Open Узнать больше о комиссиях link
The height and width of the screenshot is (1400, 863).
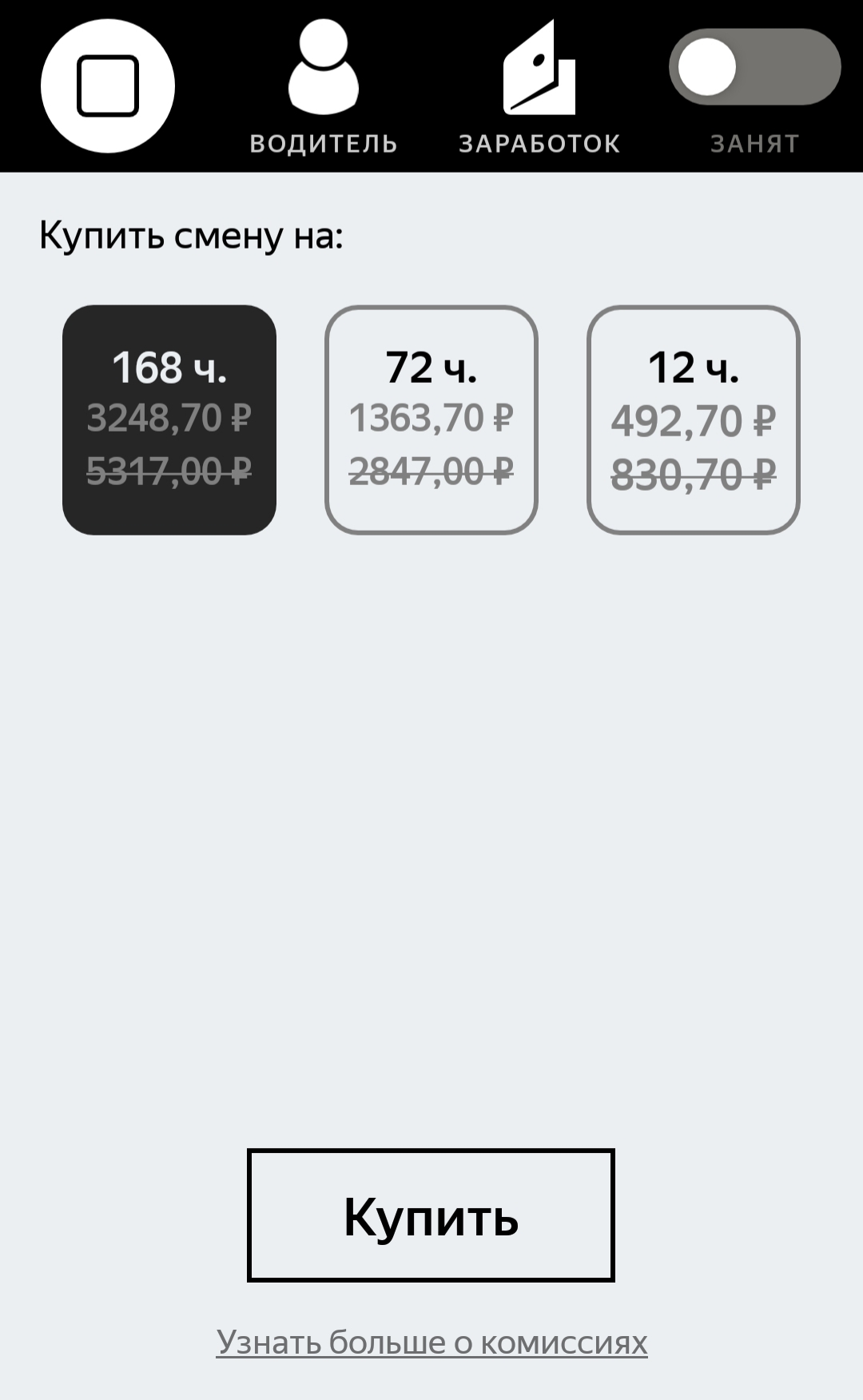pyautogui.click(x=431, y=1342)
